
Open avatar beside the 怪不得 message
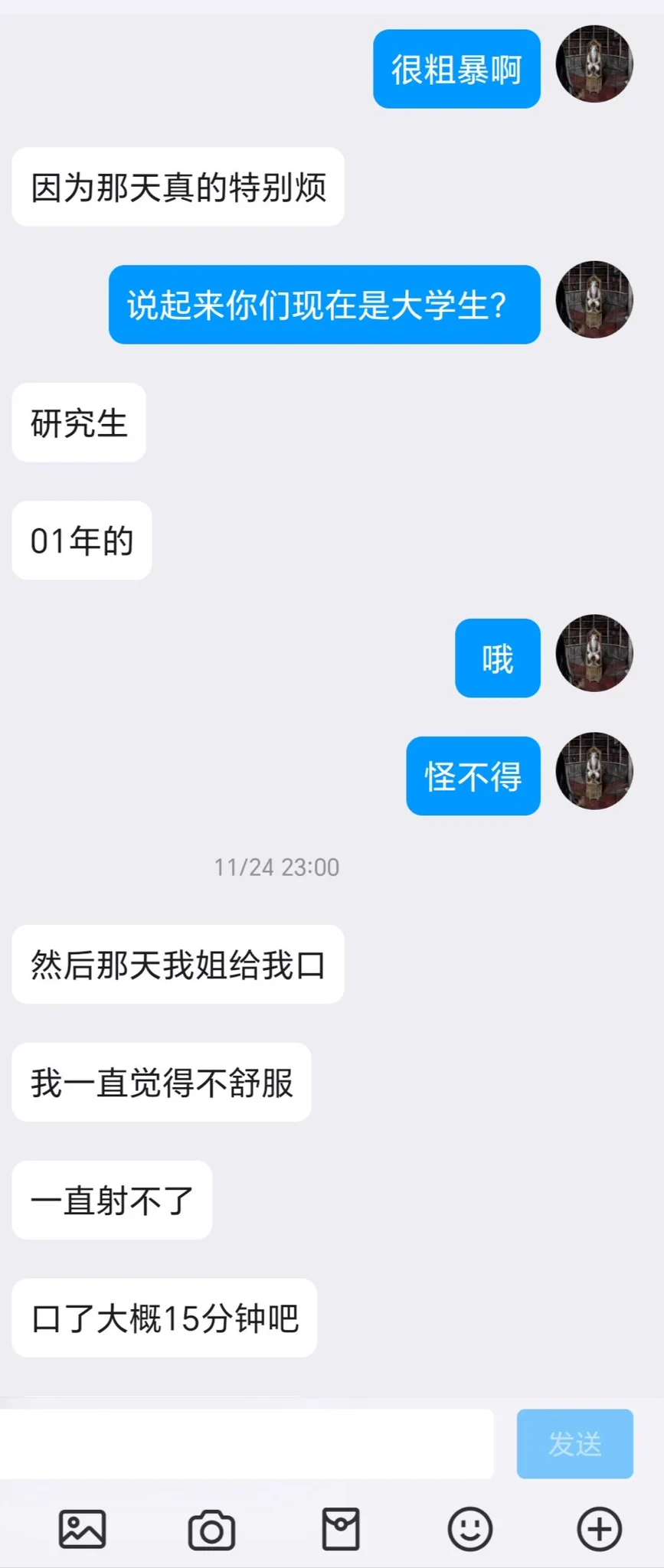point(594,771)
